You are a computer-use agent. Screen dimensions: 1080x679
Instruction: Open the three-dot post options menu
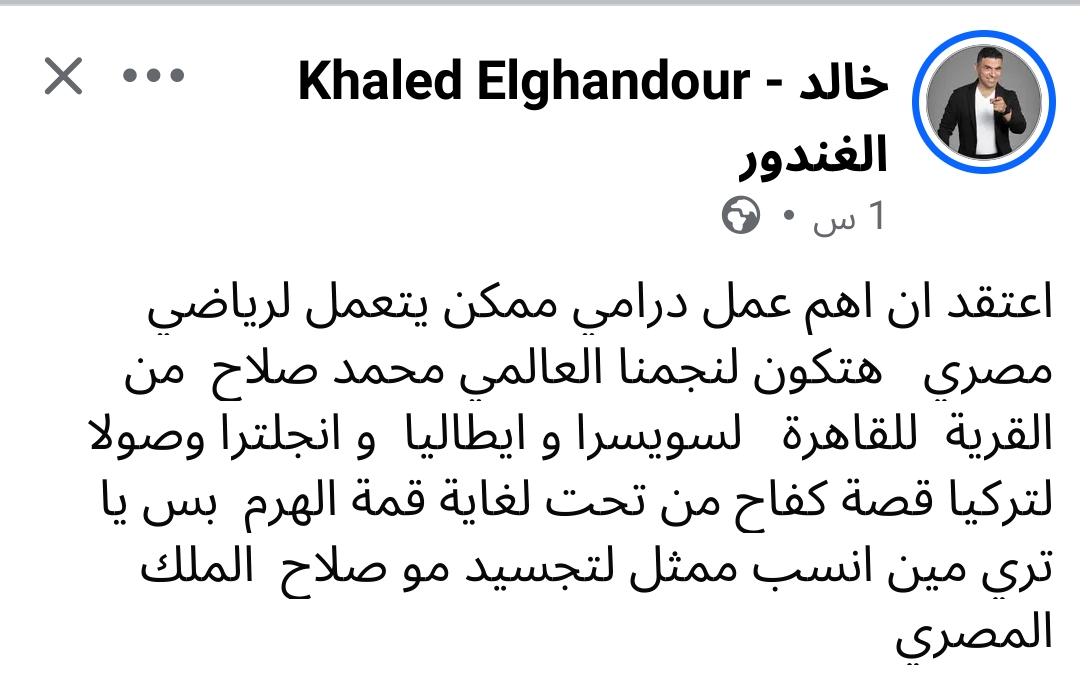154,74
